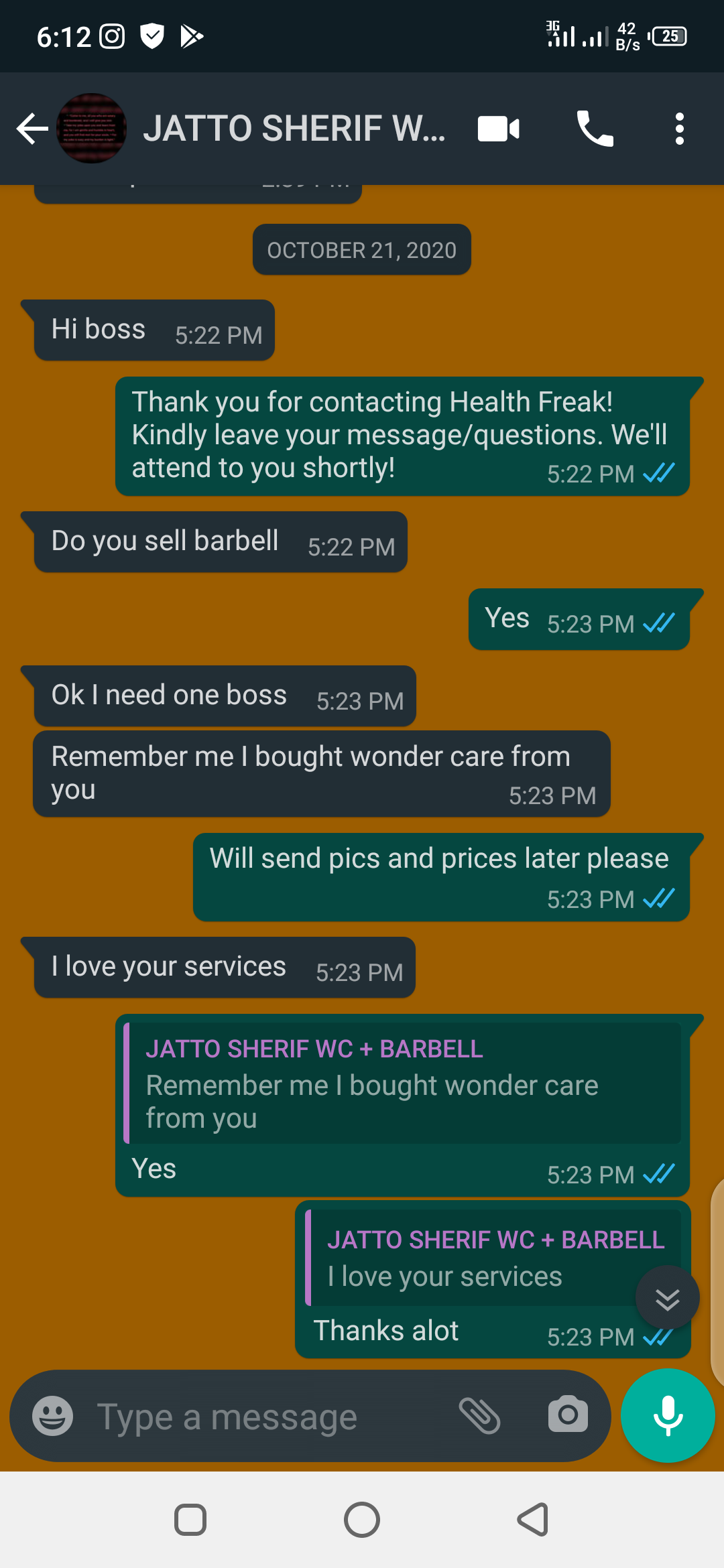Open JATTO SHERIF contact profile picture
This screenshot has width=724, height=1568.
(x=92, y=129)
